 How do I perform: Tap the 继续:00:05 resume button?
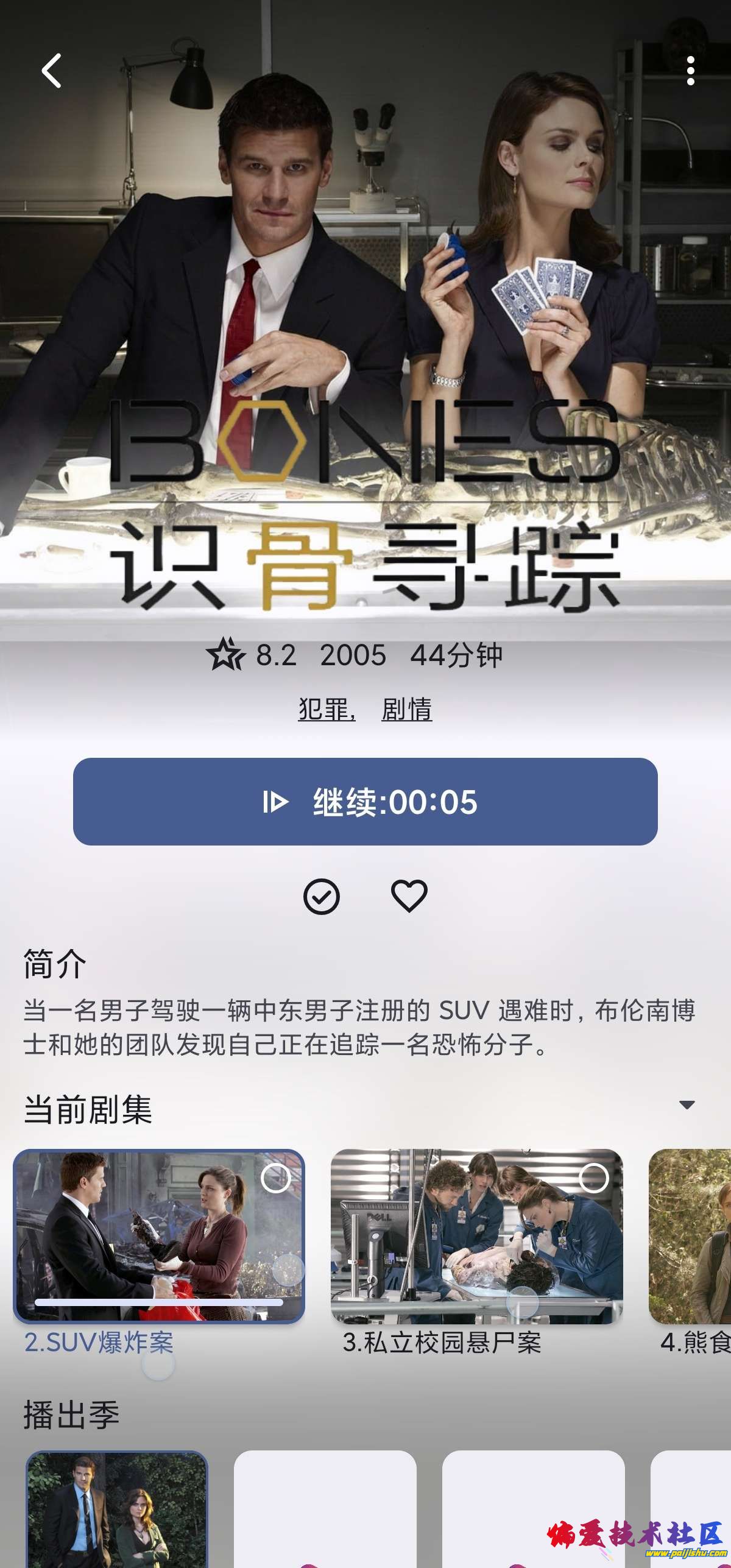click(x=365, y=801)
